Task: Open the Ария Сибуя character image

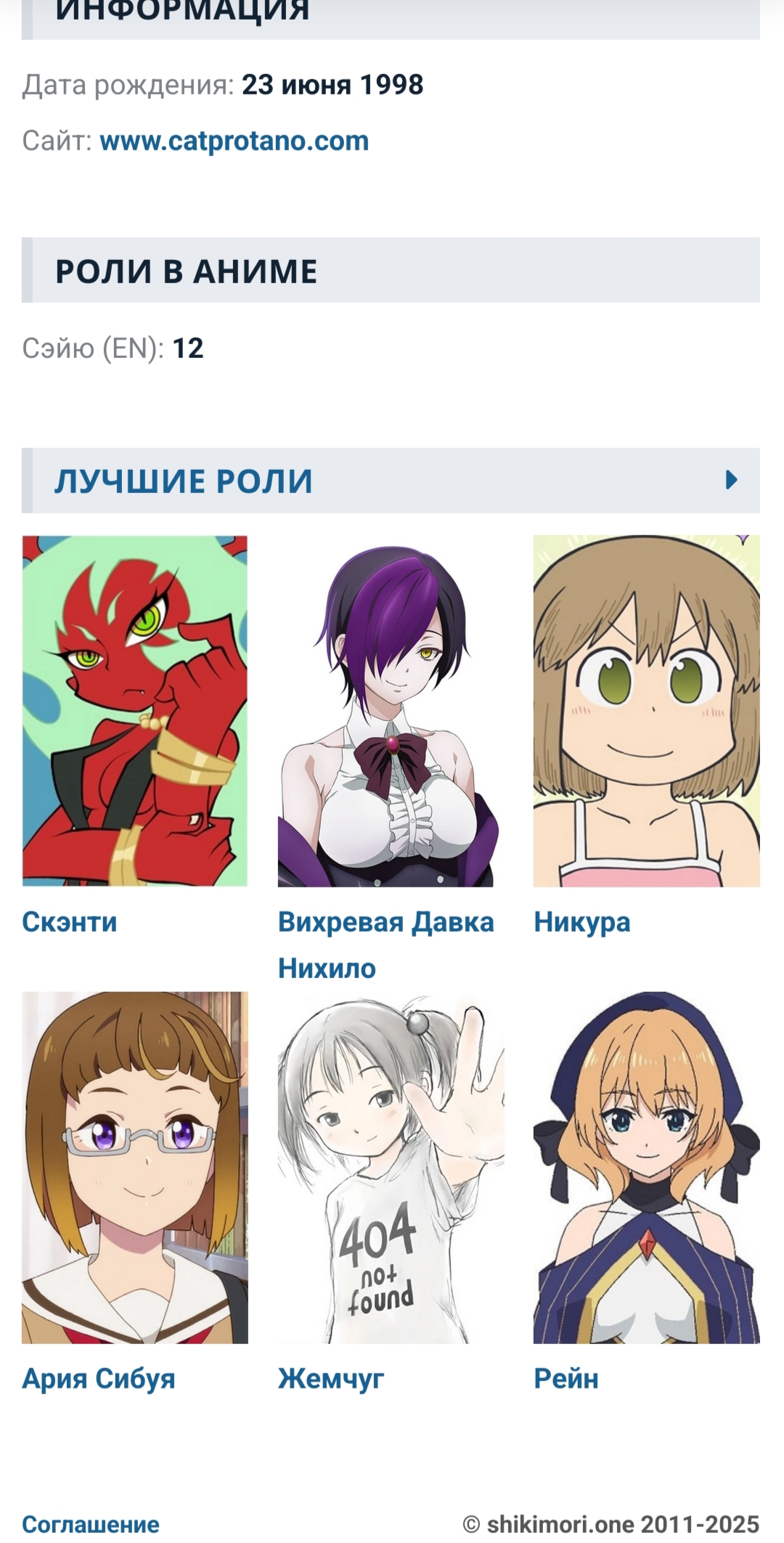Action: [x=135, y=1168]
